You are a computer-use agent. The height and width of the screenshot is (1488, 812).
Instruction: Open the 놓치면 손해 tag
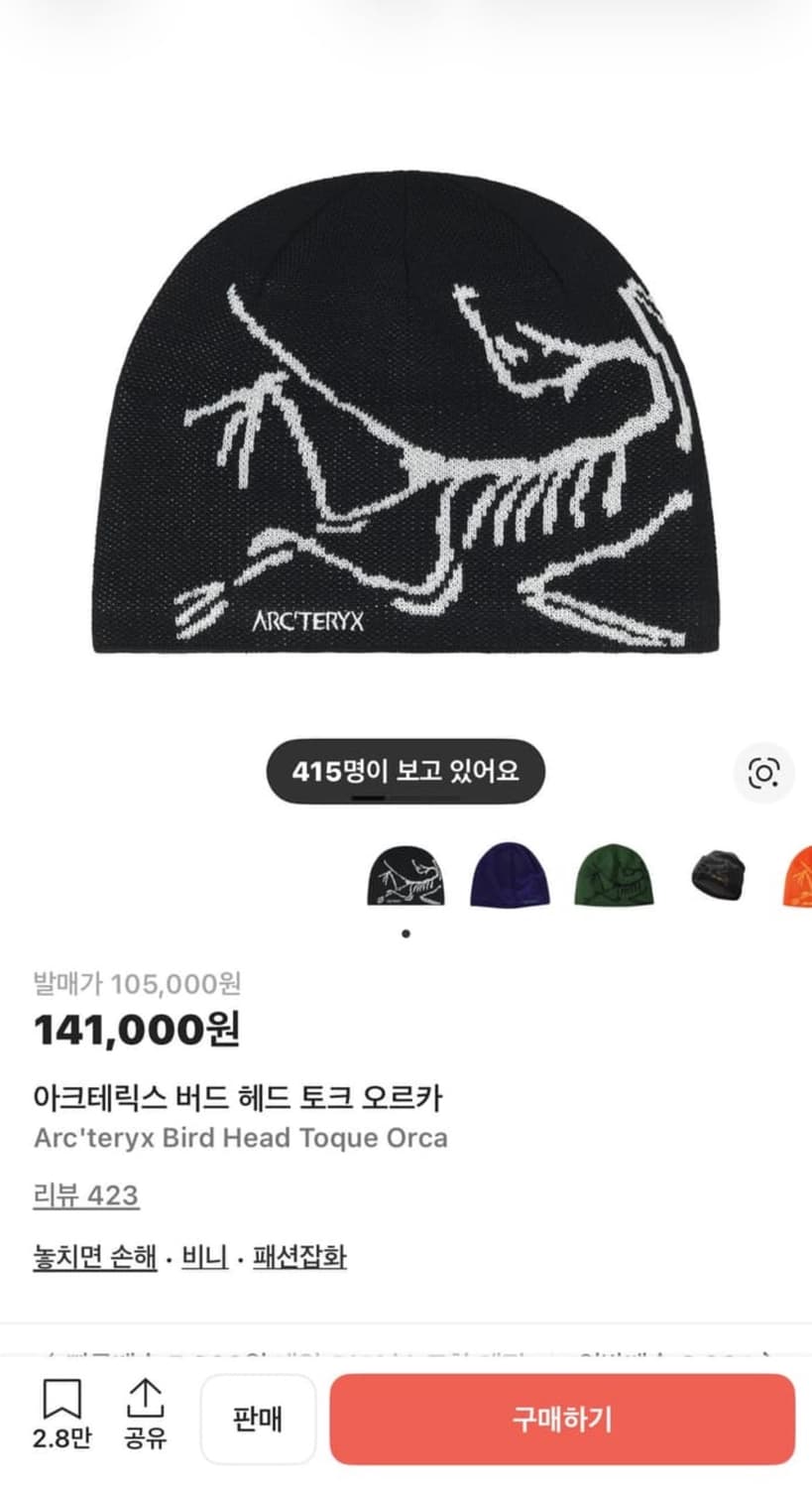click(94, 1258)
